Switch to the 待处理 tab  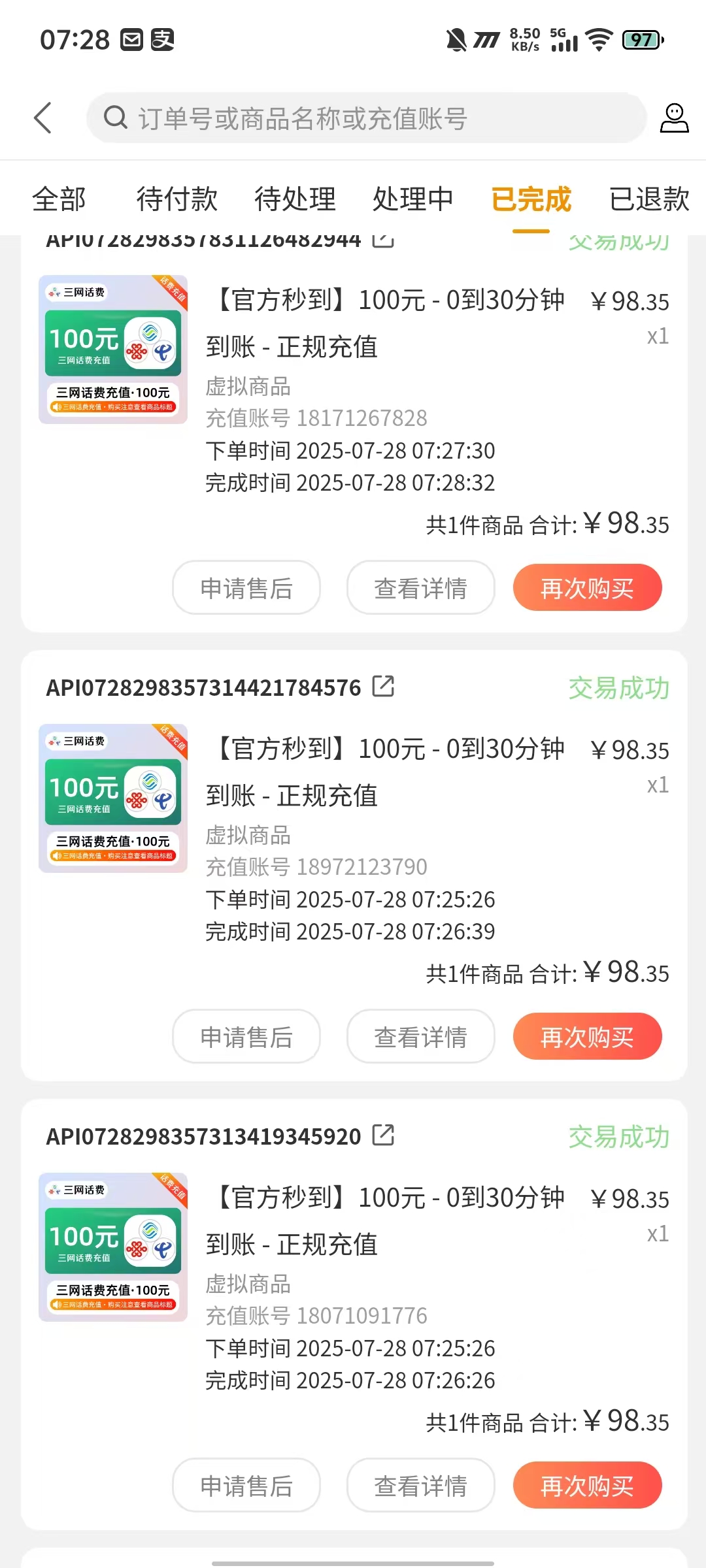tap(295, 199)
